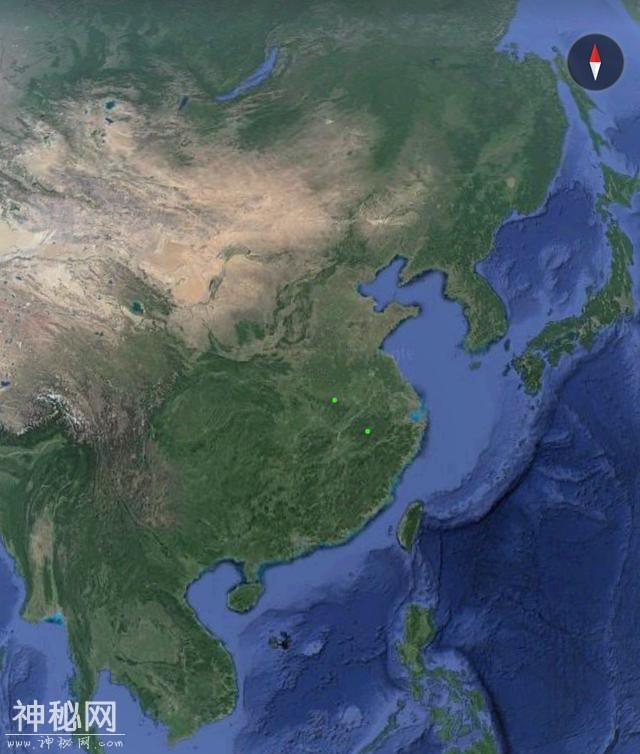640x754 pixels.
Task: Tap the compass to reset north
Action: [595, 62]
